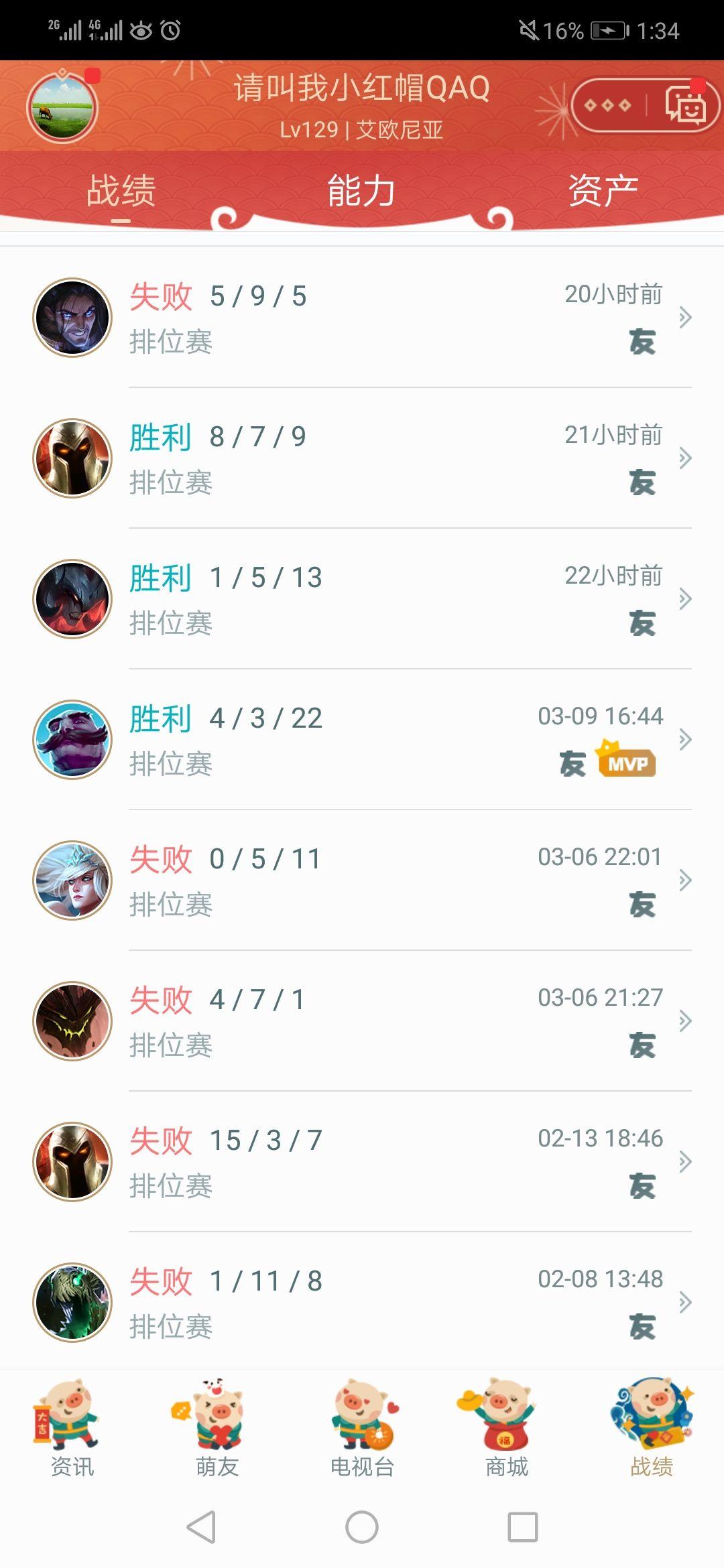
Task: Switch to the 战绩 top tab
Action: coord(121,191)
